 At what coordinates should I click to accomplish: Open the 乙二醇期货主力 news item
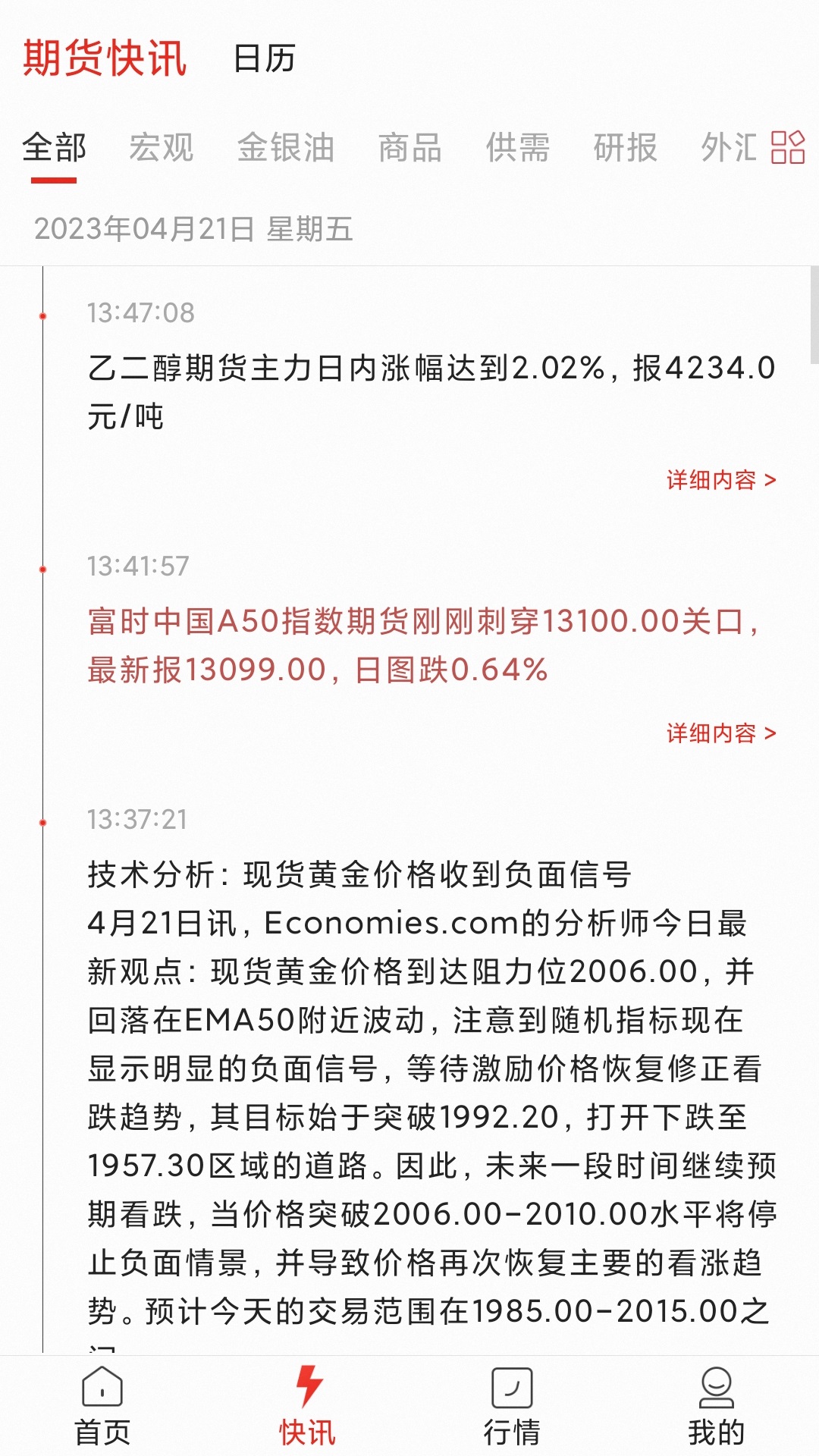point(431,392)
